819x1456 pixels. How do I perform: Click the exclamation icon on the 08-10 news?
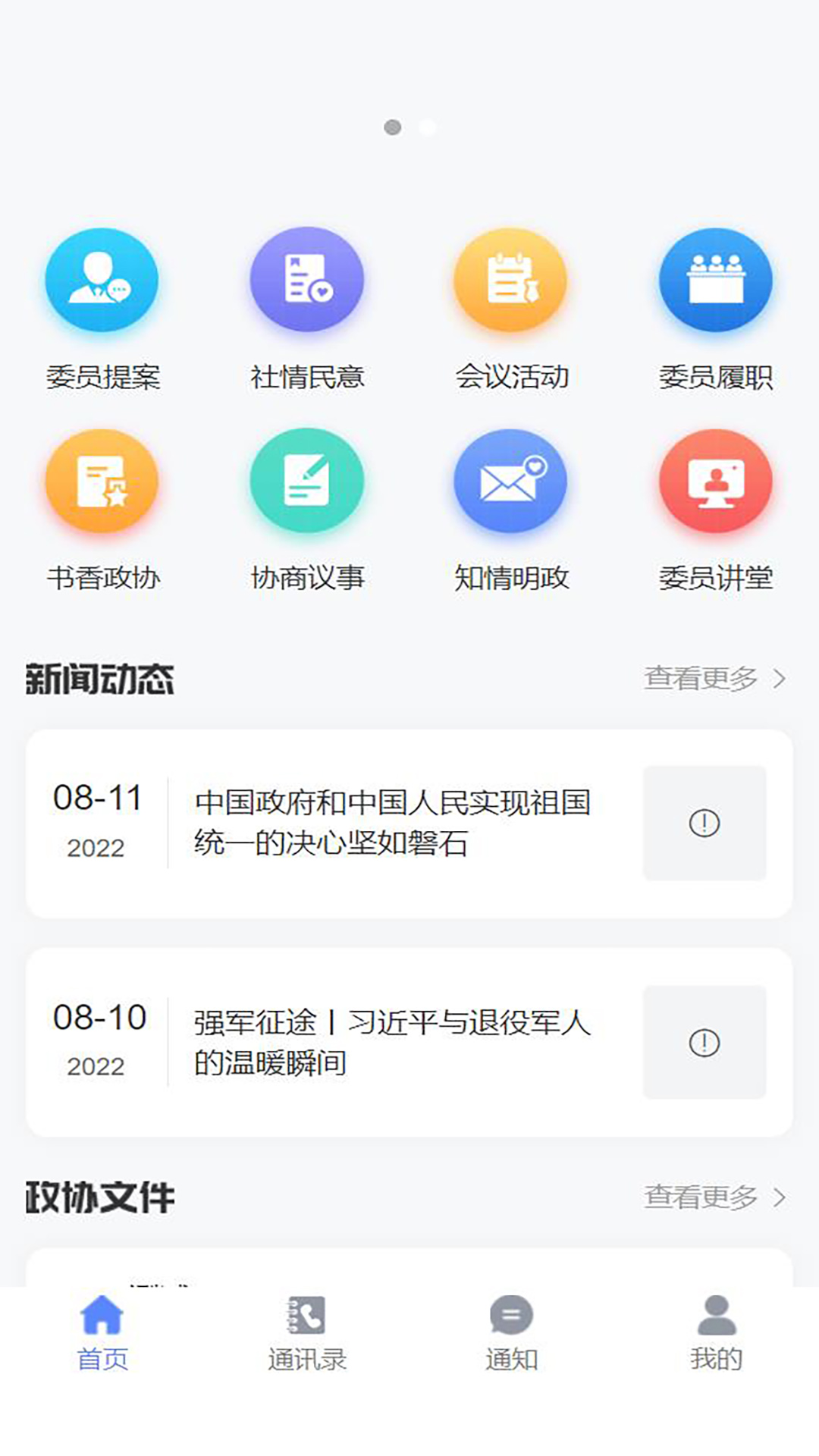(x=704, y=1040)
